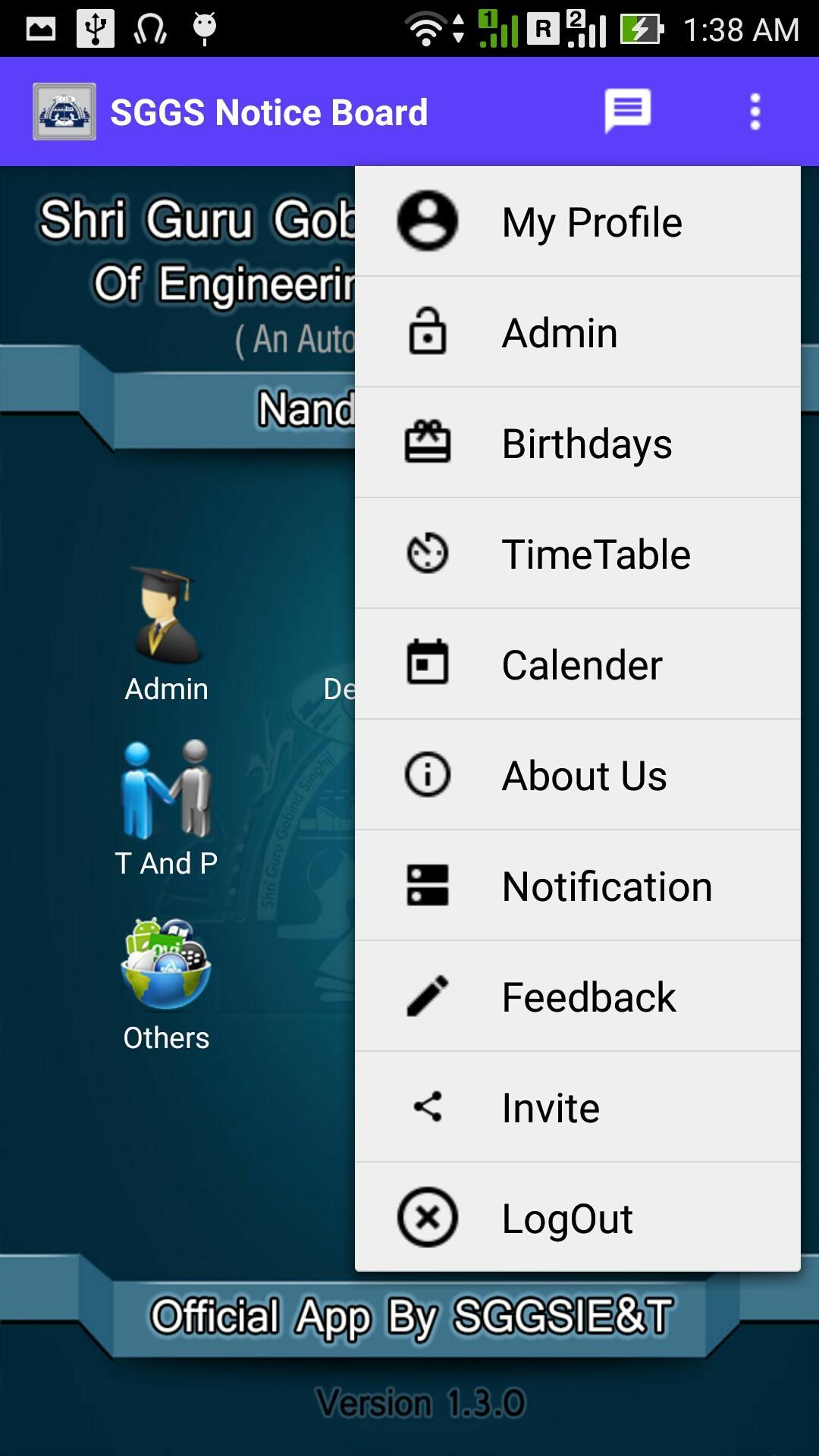Tap LogOut in the menu
This screenshot has width=819, height=1456.
point(576,1218)
